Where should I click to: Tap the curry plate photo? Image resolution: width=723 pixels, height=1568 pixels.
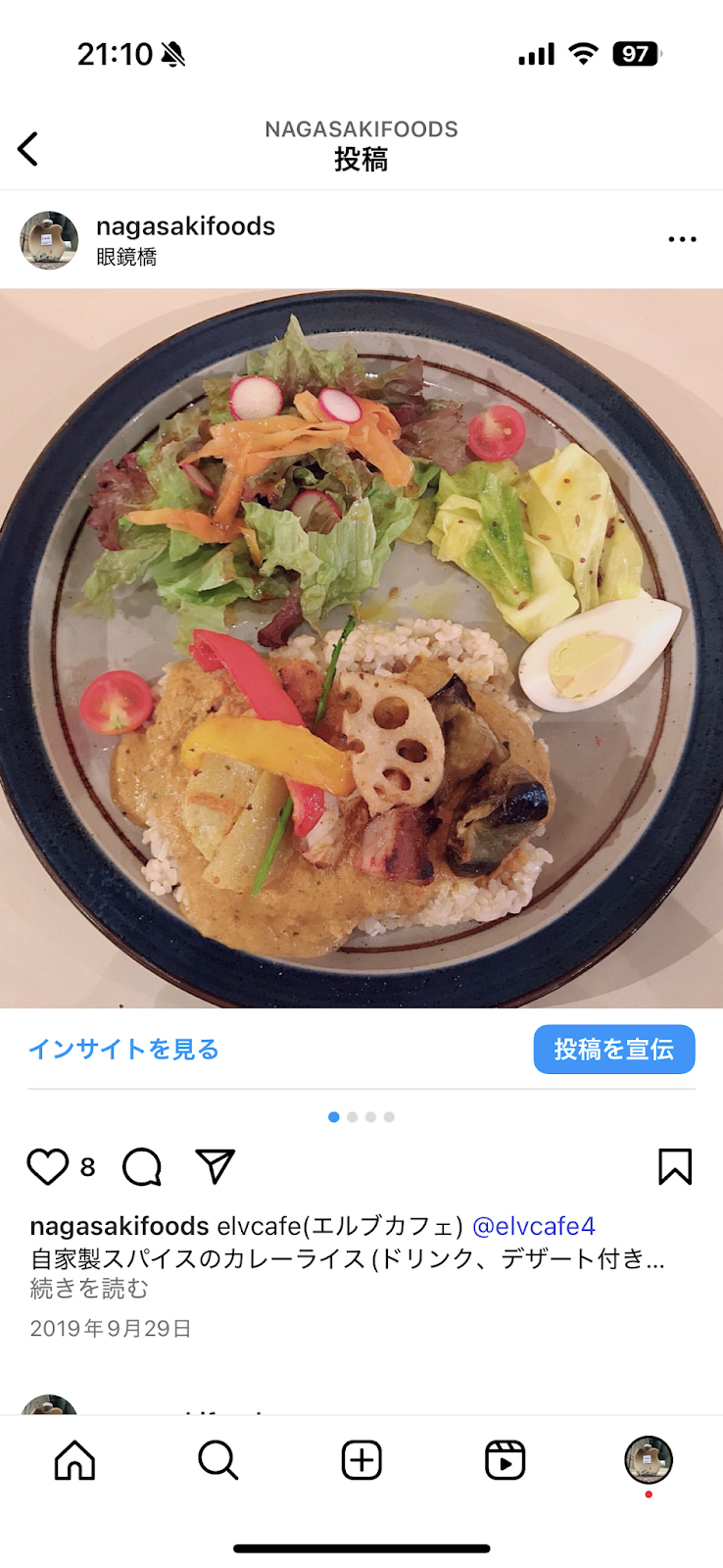[361, 648]
